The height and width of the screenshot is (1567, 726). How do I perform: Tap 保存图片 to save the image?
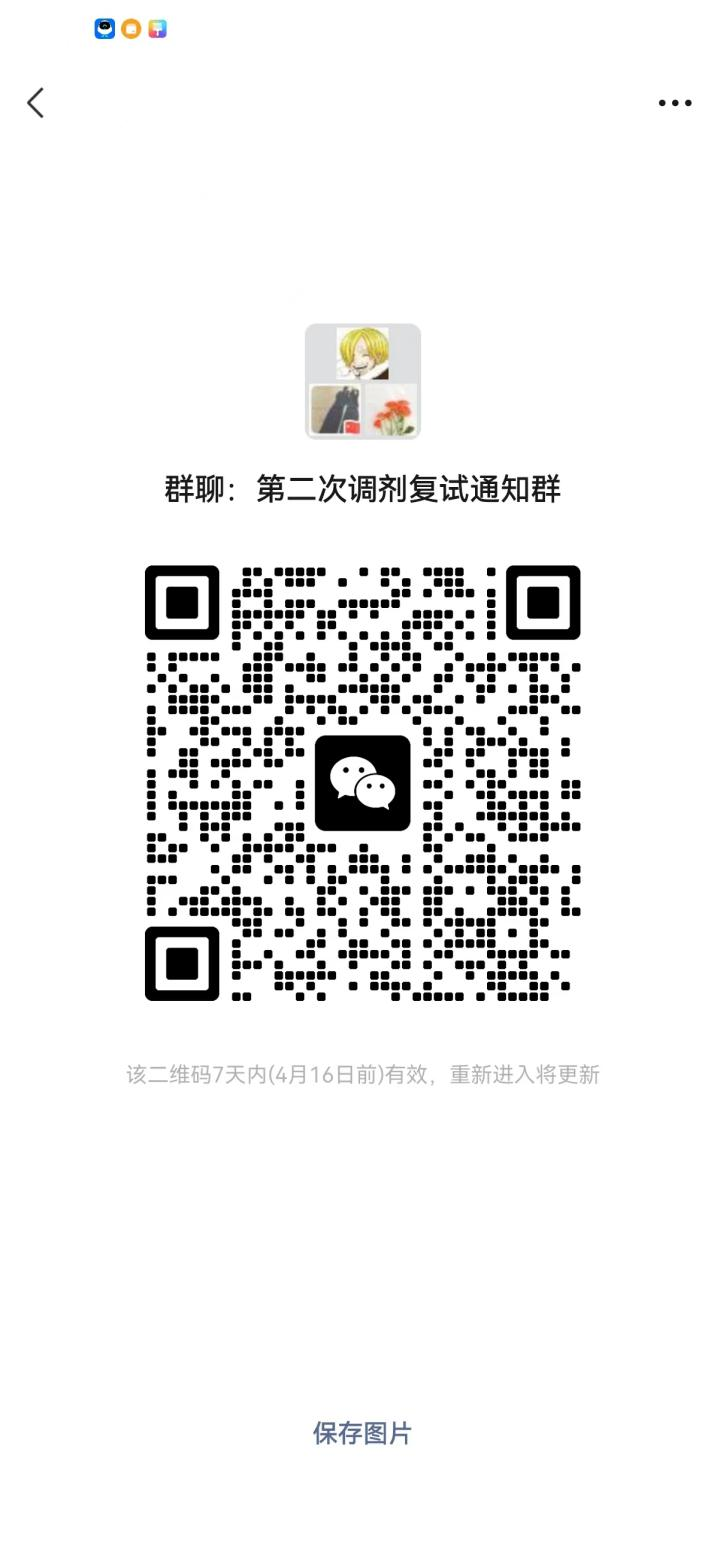(x=362, y=1433)
